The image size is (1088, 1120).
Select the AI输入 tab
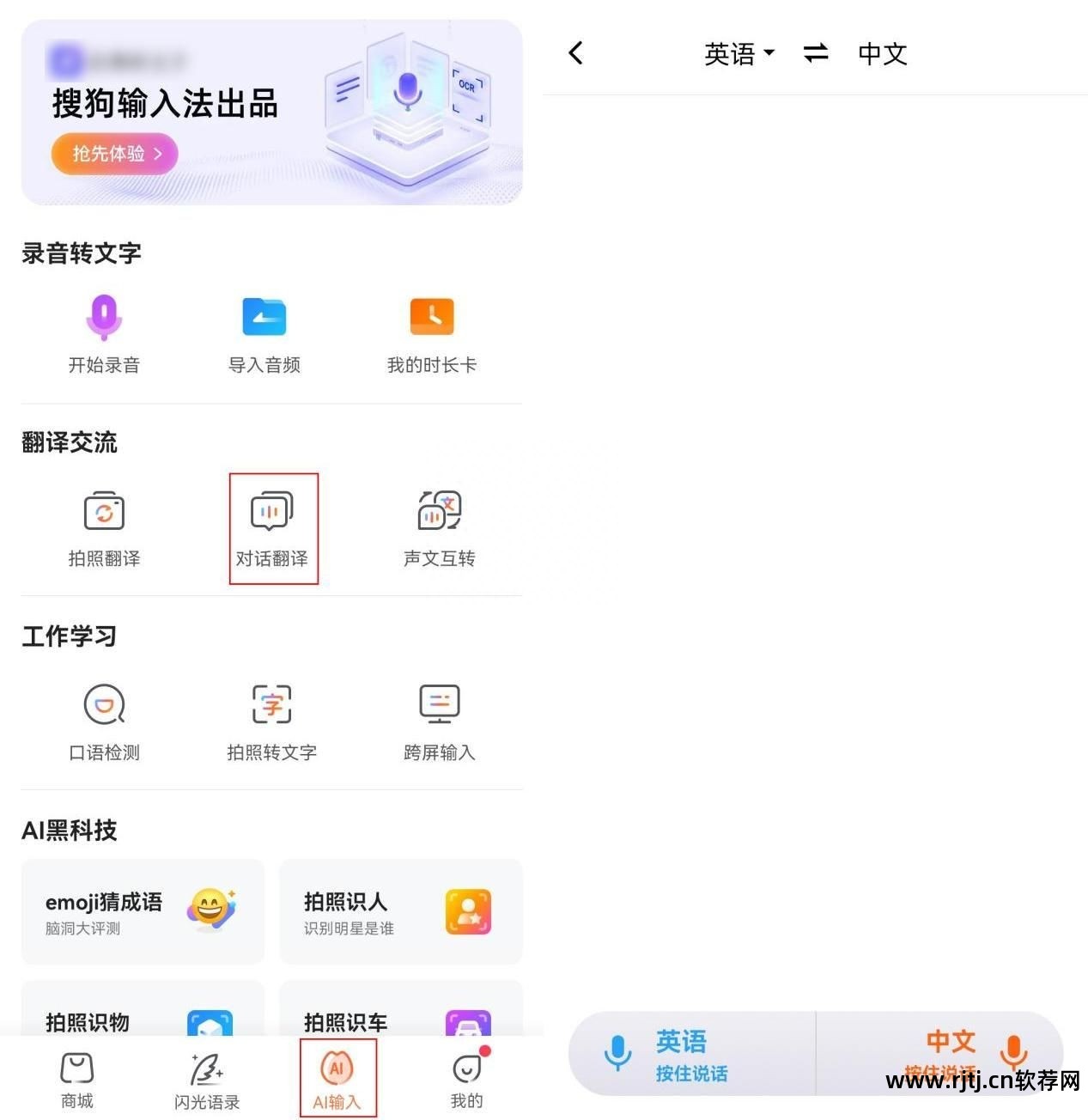pos(337,1080)
